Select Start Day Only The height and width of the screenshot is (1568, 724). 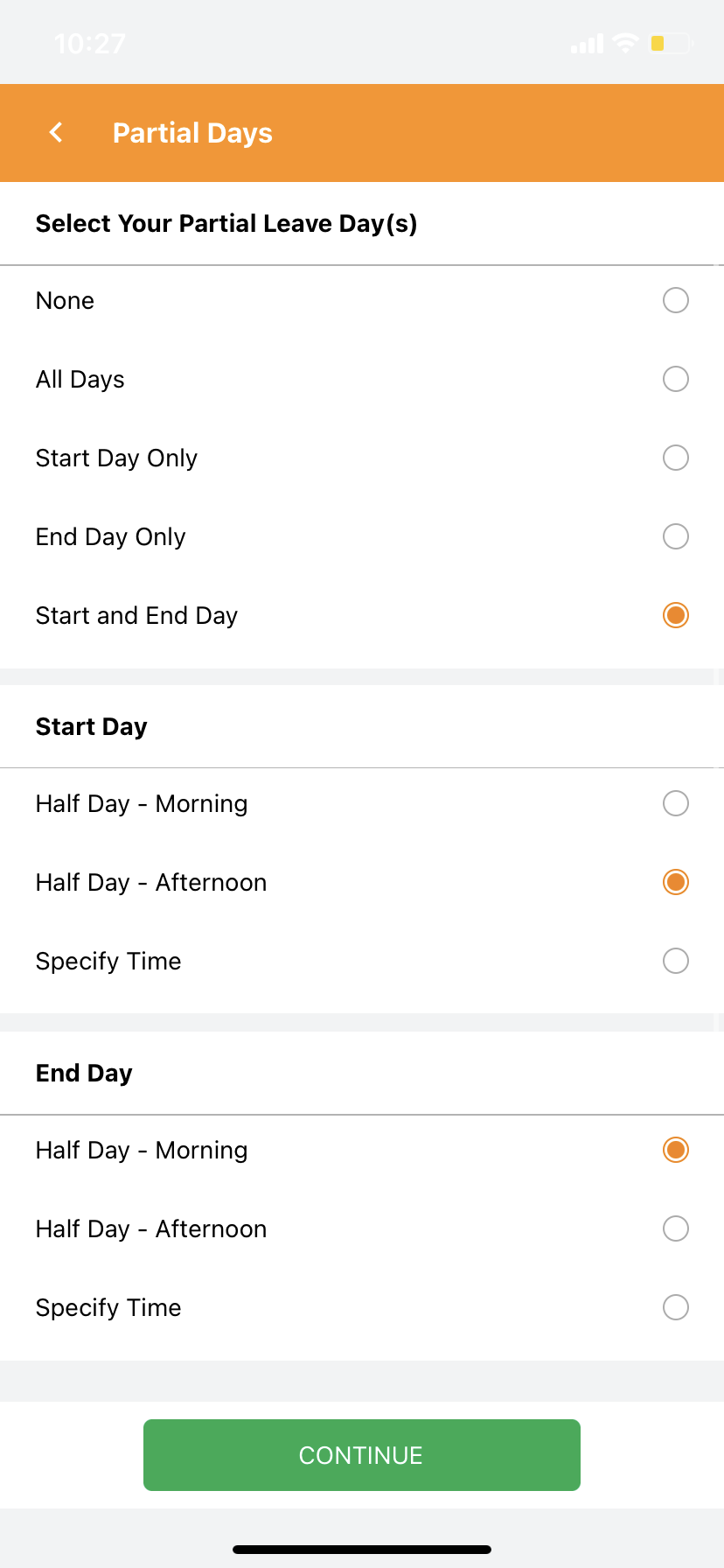click(675, 458)
